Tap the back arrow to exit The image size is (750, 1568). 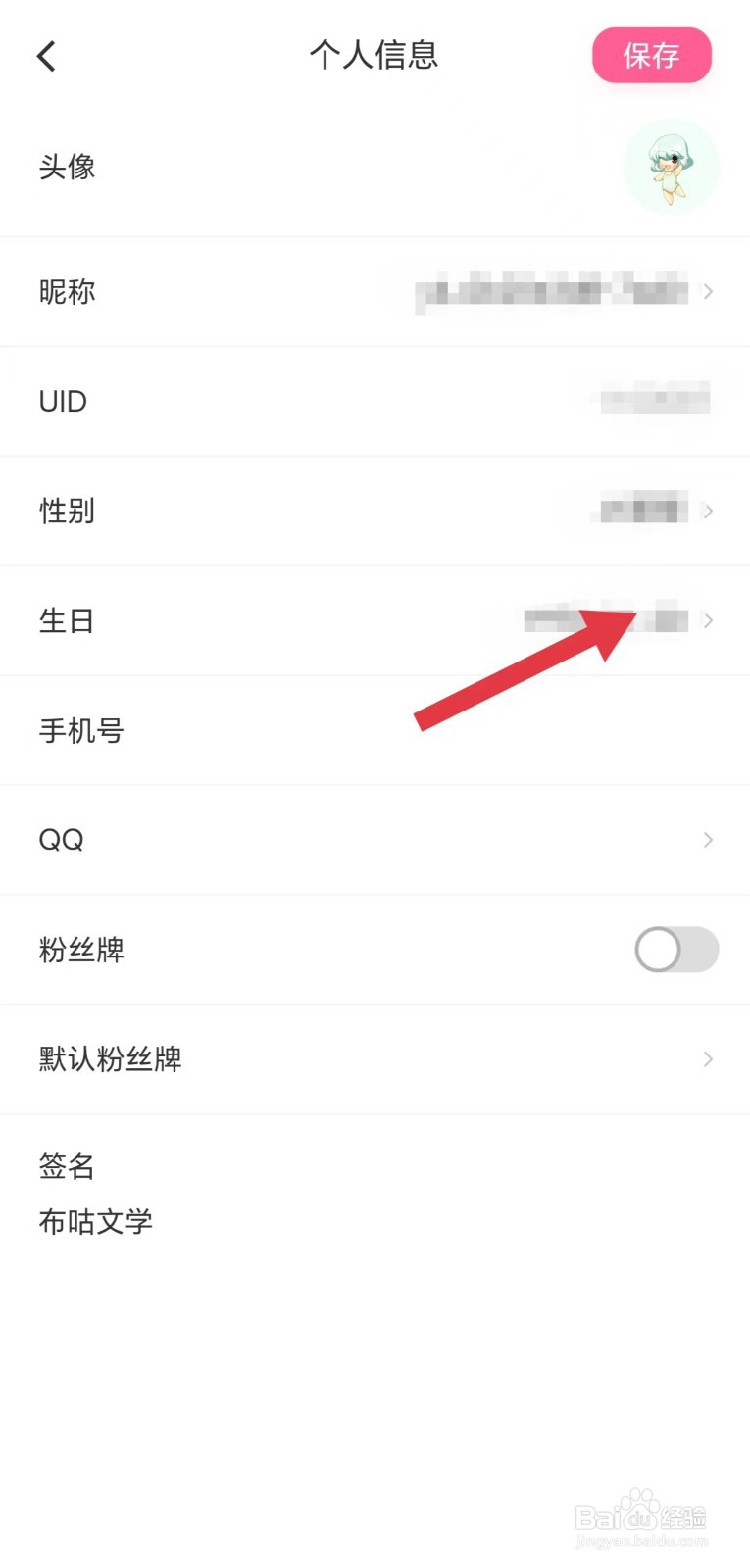45,56
